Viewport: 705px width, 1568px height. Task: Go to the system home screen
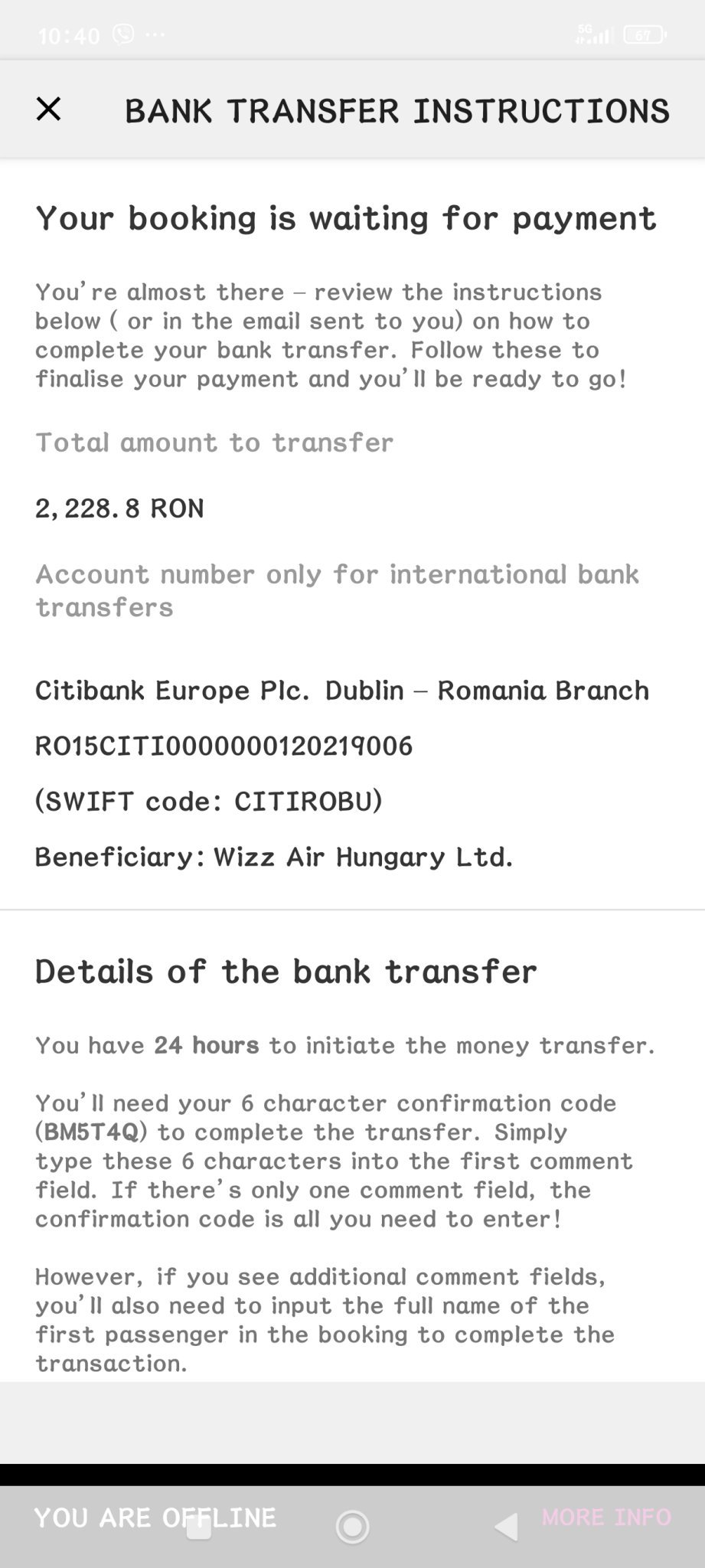pos(352,1527)
